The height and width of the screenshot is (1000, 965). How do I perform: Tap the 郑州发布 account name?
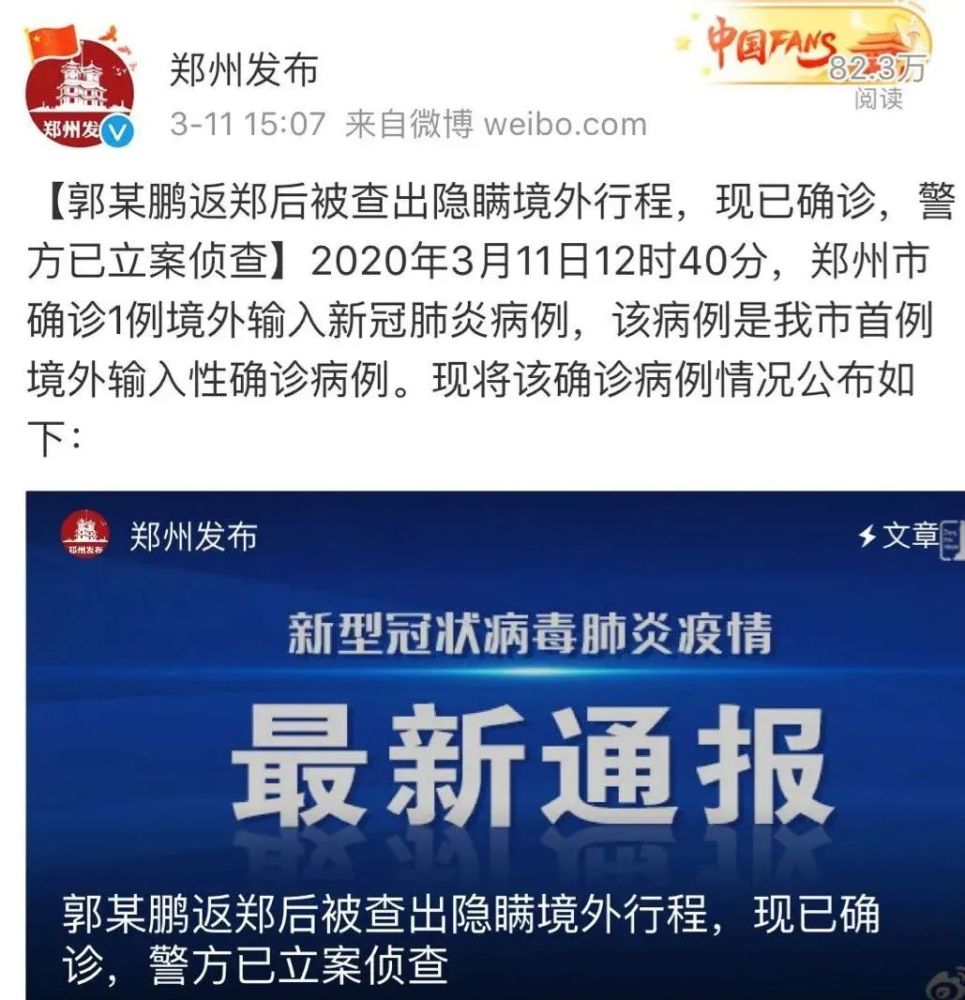coord(244,69)
